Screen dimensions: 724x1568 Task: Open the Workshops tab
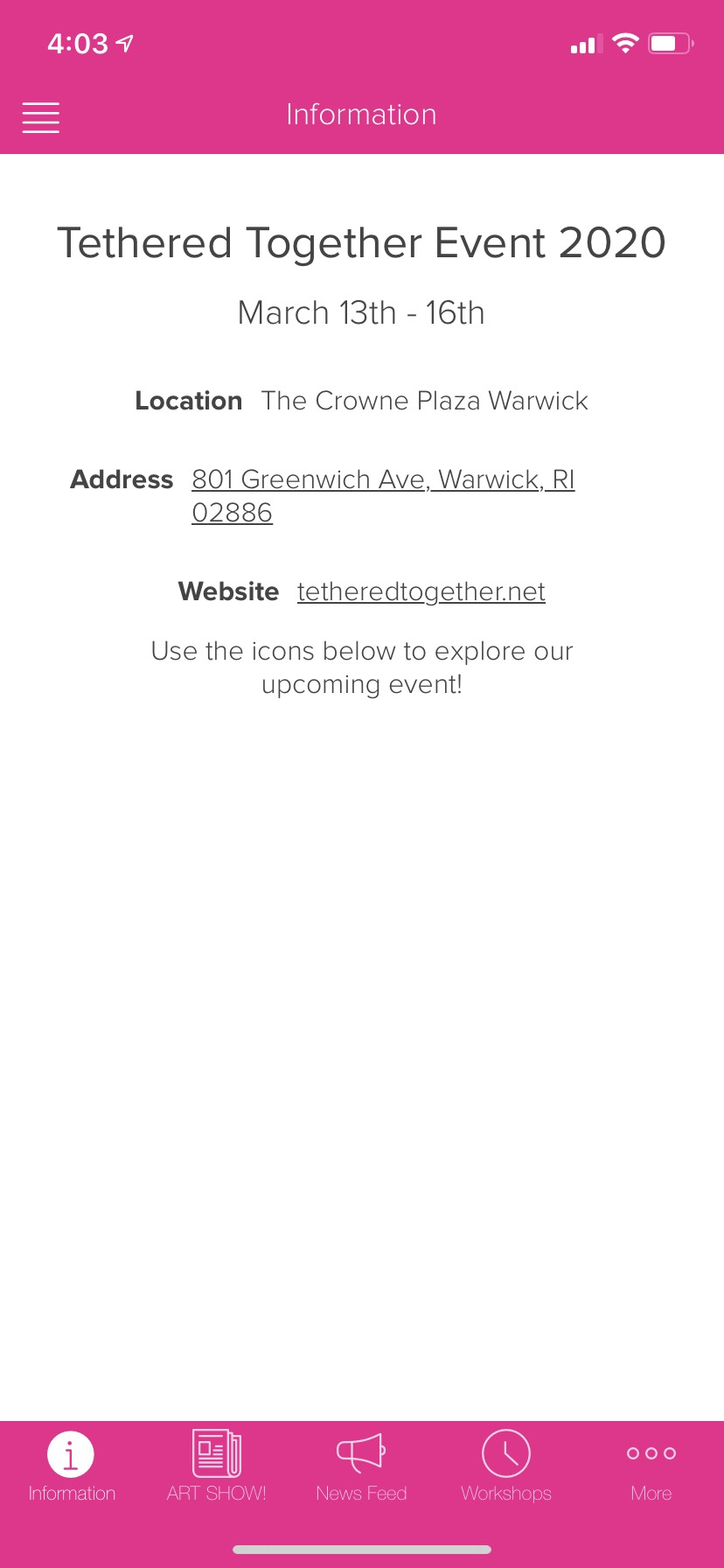[506, 1467]
